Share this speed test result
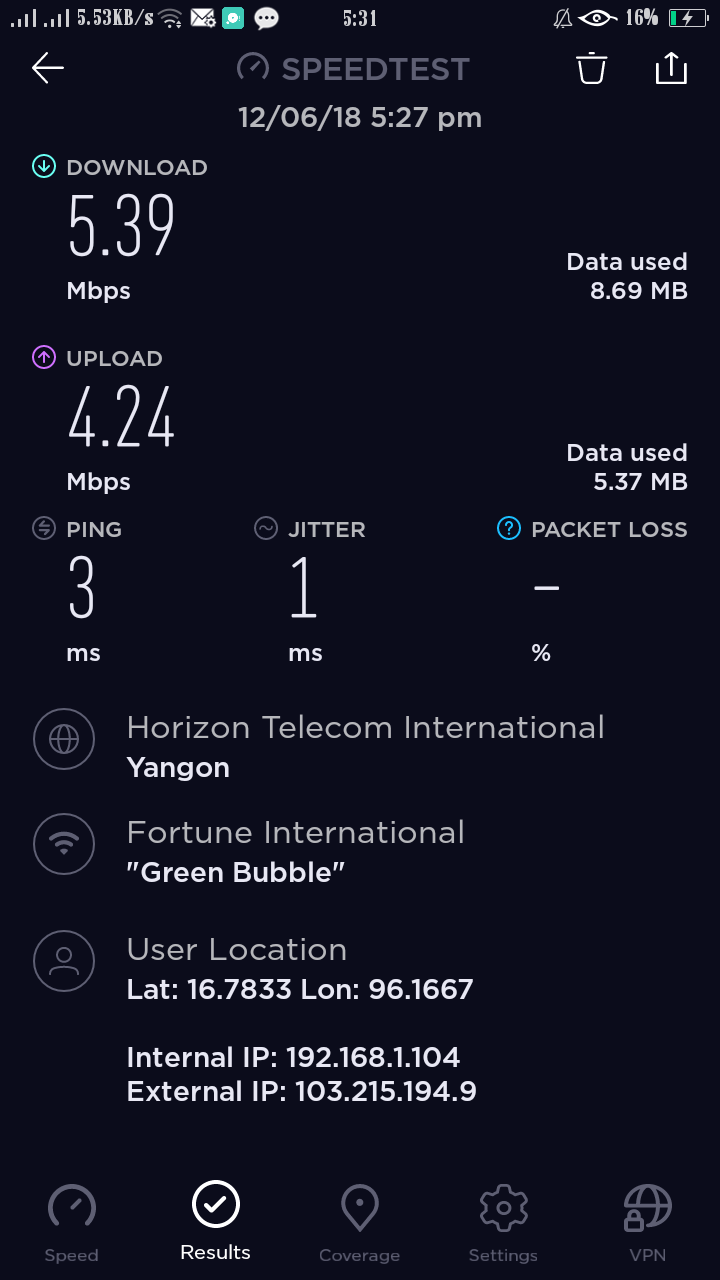This screenshot has height=1280, width=720. click(x=671, y=68)
